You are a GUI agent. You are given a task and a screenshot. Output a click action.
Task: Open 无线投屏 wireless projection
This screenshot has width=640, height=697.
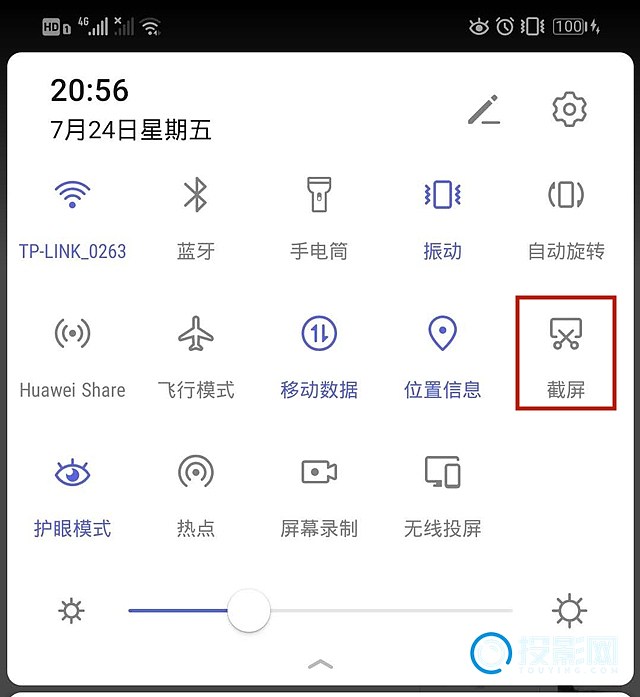pos(442,473)
